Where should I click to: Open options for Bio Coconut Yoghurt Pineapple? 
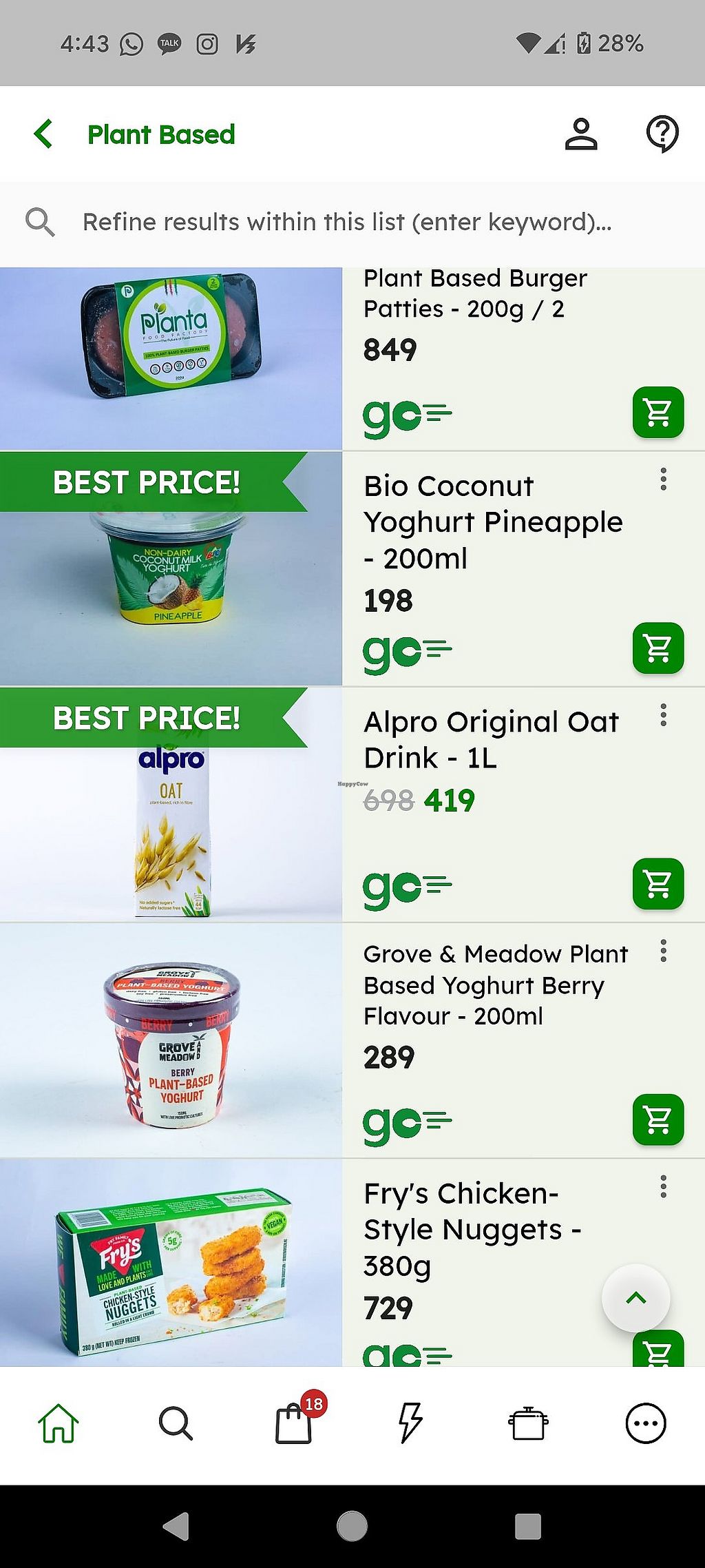click(x=663, y=479)
